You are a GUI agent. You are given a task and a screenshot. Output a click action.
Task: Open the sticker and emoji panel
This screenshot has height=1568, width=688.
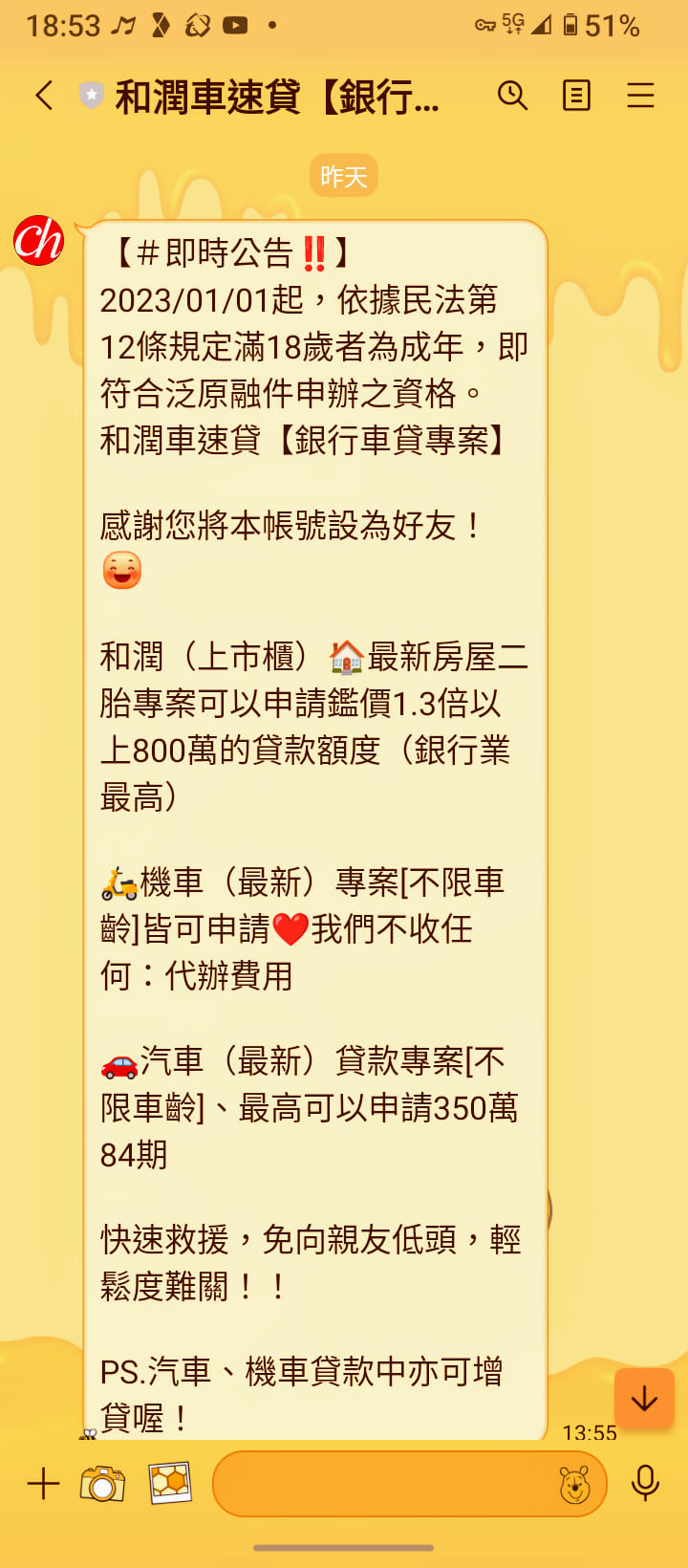(x=575, y=1486)
